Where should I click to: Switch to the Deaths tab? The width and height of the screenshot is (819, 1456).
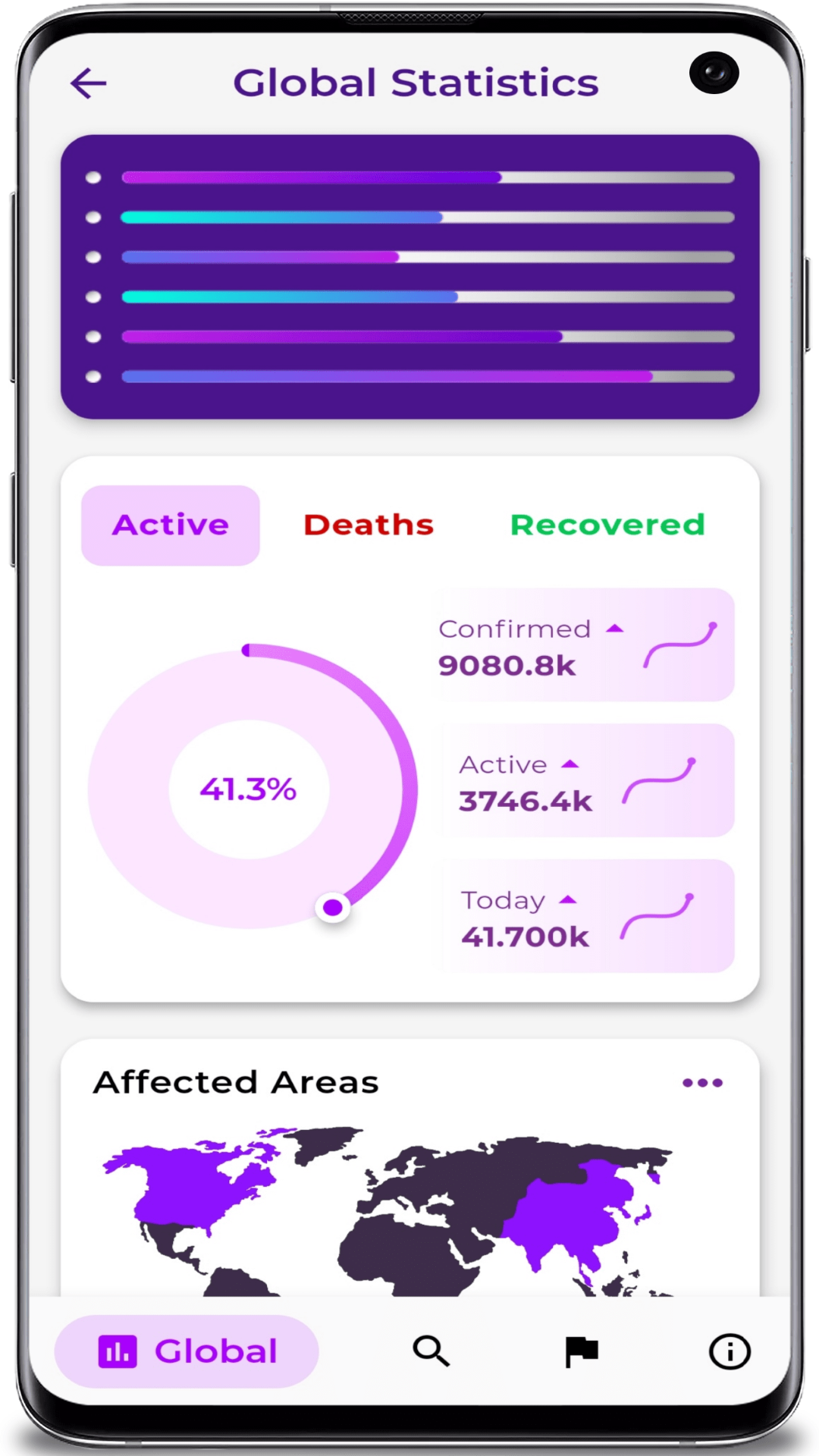point(369,525)
